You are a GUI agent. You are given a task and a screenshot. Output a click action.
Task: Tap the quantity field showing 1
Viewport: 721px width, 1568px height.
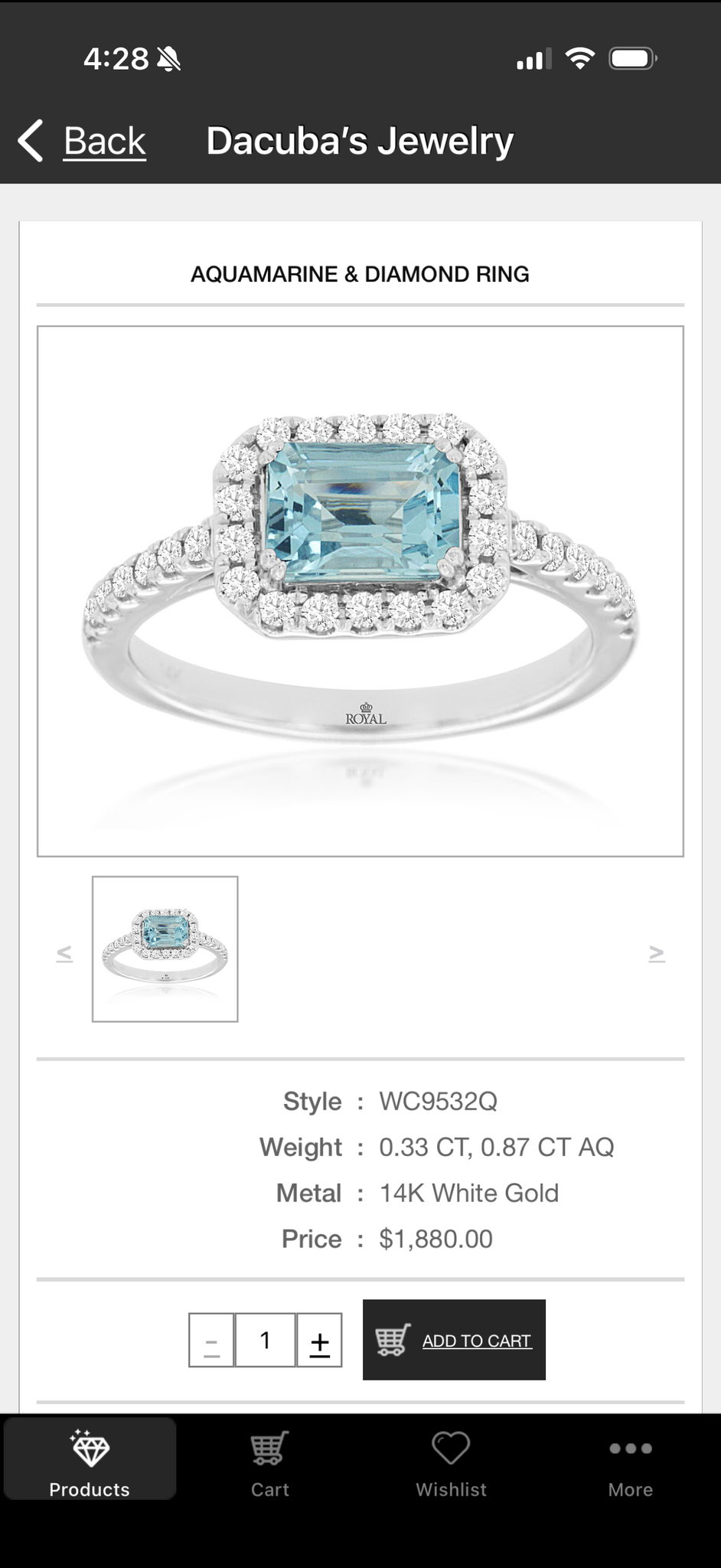[x=265, y=1340]
